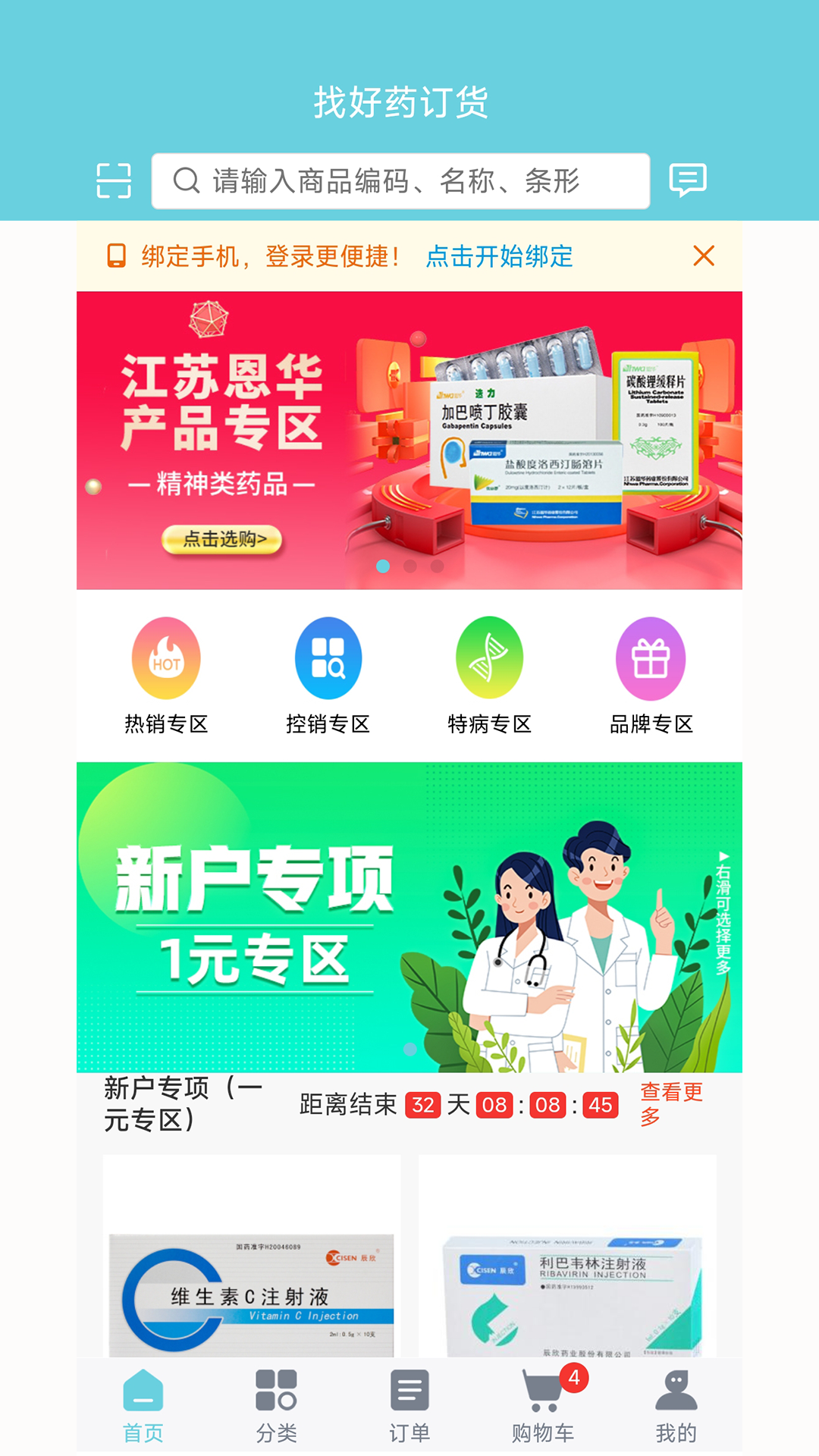The height and width of the screenshot is (1456, 819).
Task: Open the 利巴韦林注射液 product card
Action: click(567, 1259)
